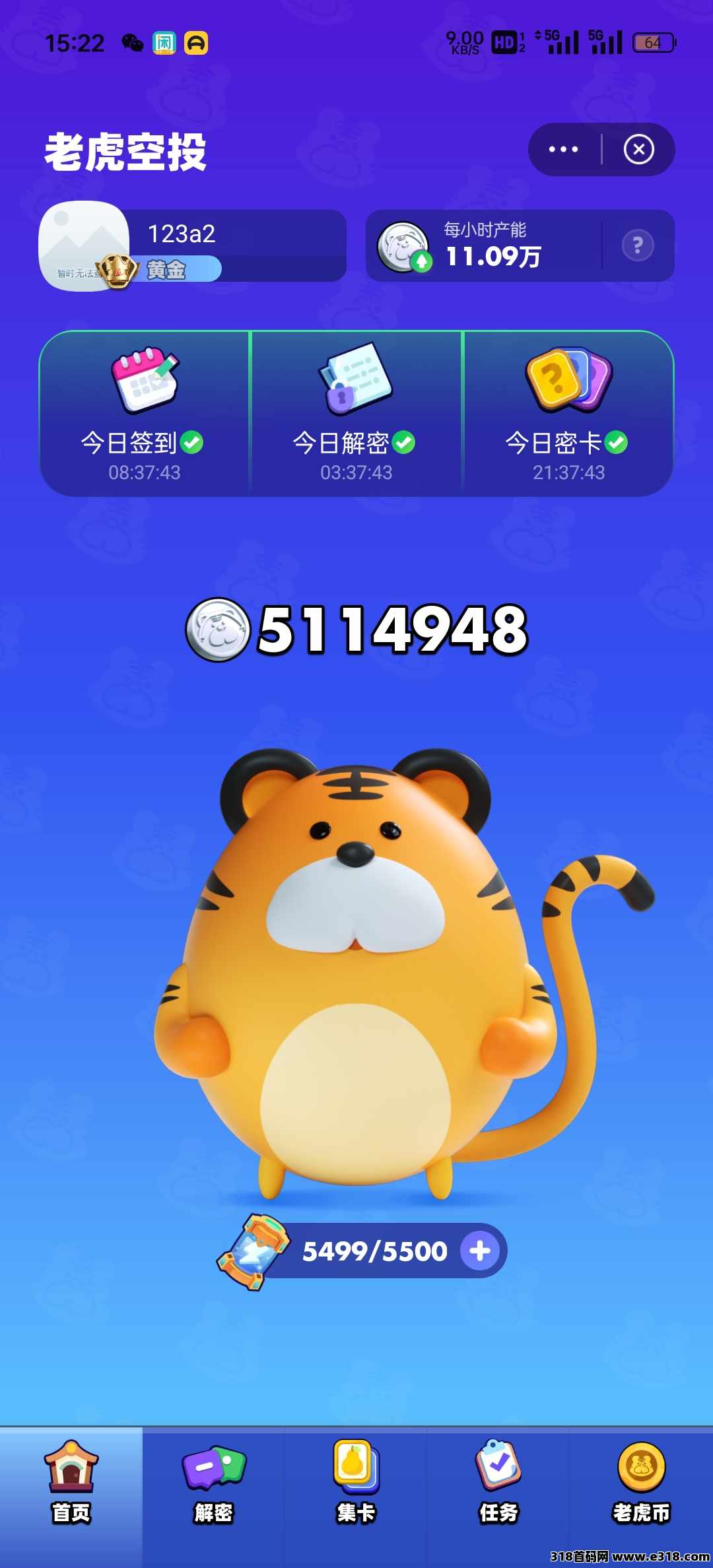
Task: Close the 老虎空投 mini program
Action: 638,150
